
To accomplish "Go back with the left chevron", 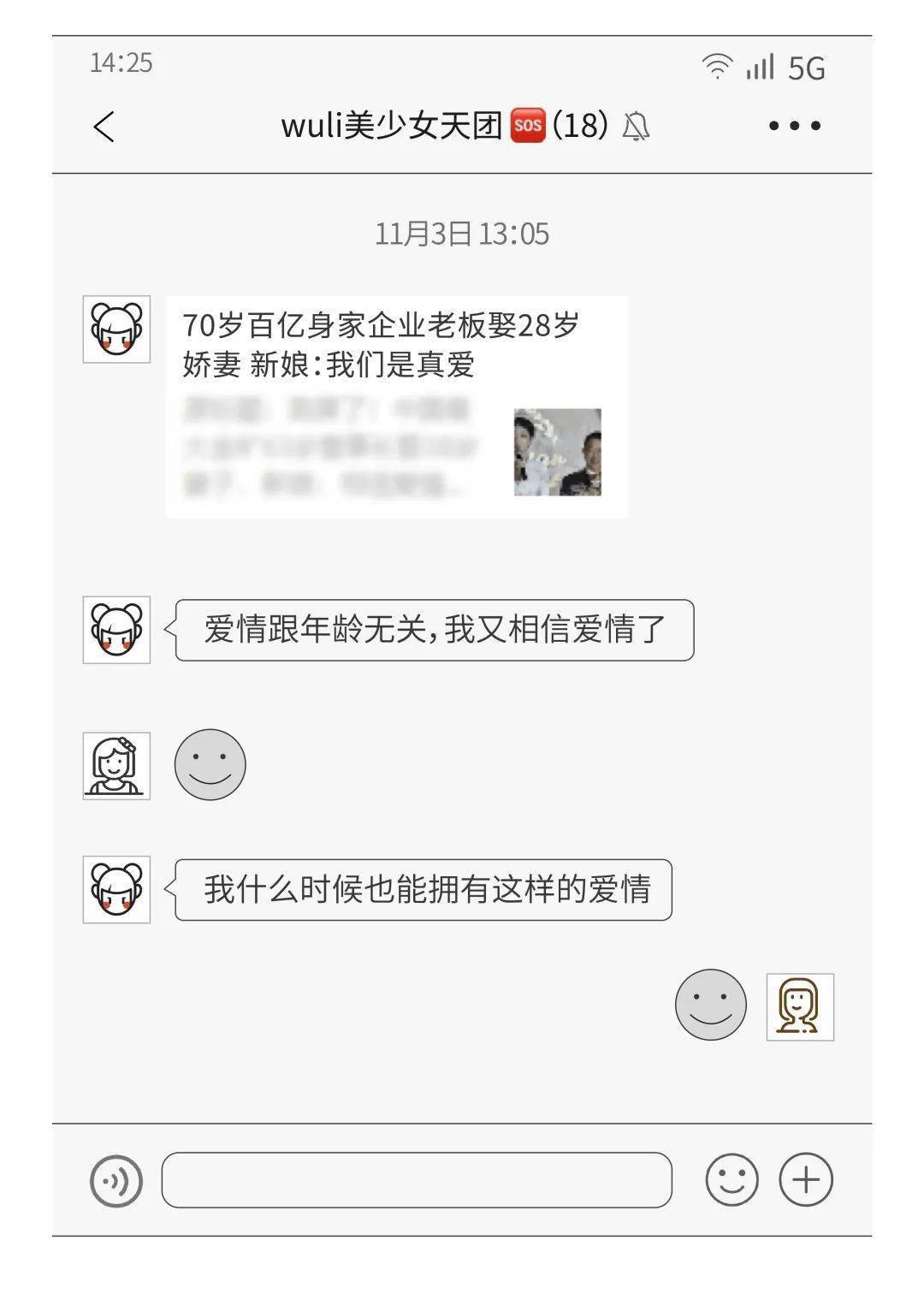I will point(103,127).
